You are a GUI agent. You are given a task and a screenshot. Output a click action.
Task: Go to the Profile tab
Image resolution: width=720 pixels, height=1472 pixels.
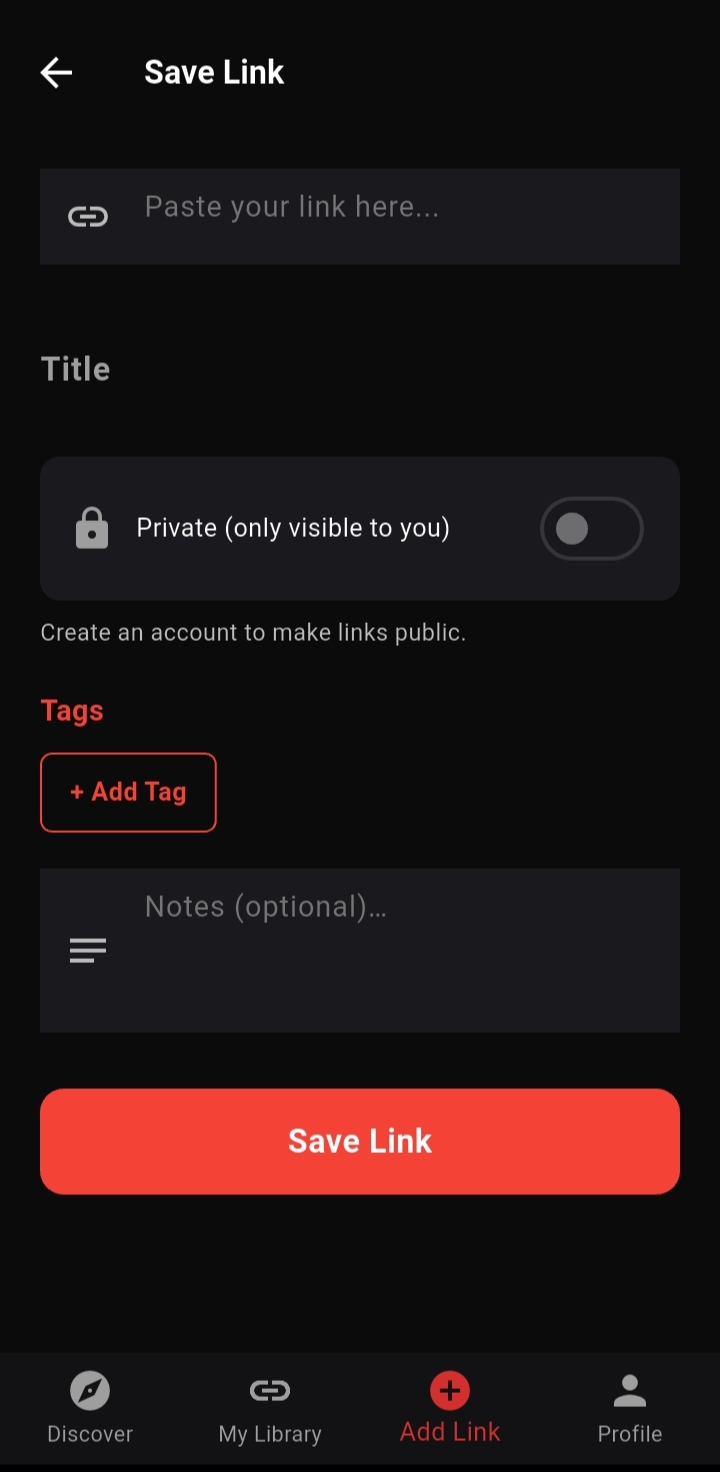pyautogui.click(x=630, y=1408)
